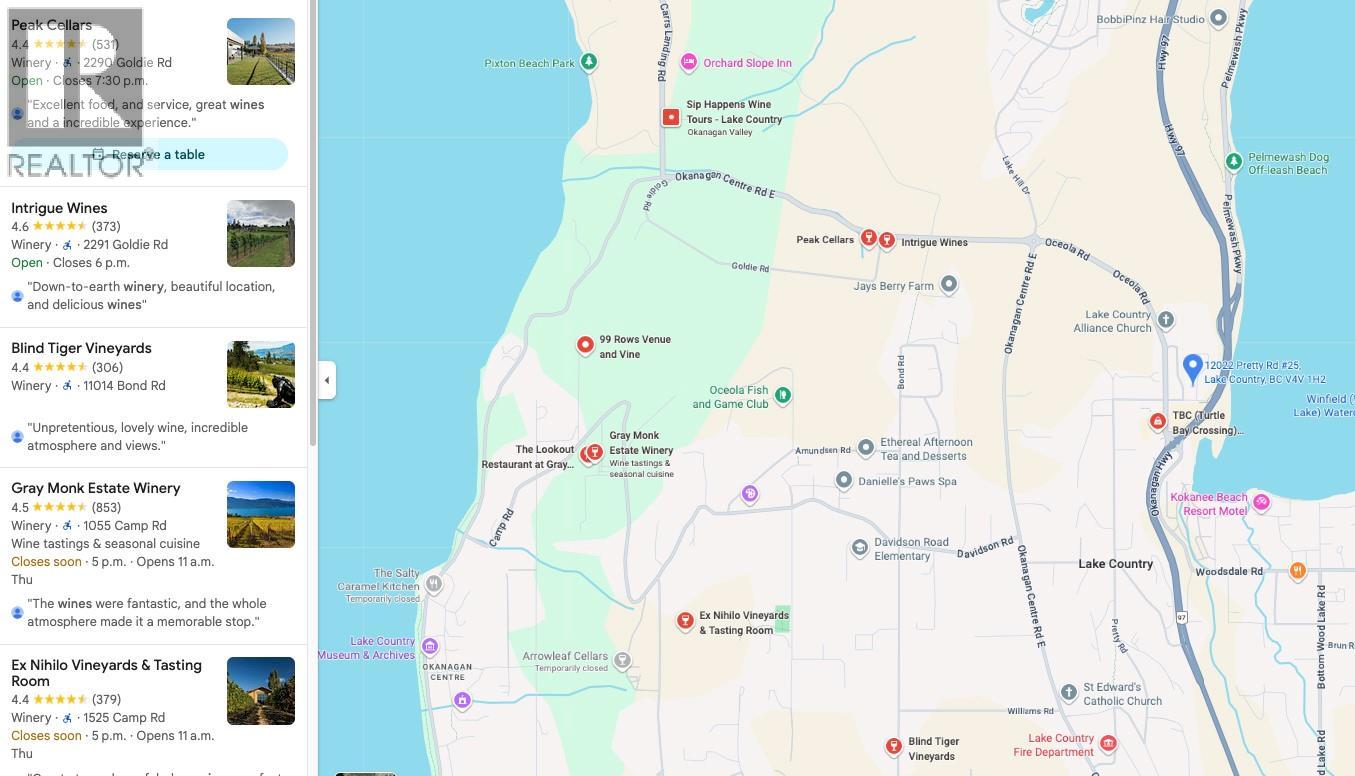Select the Kokanee Beach Resort Motel marker

(1261, 502)
